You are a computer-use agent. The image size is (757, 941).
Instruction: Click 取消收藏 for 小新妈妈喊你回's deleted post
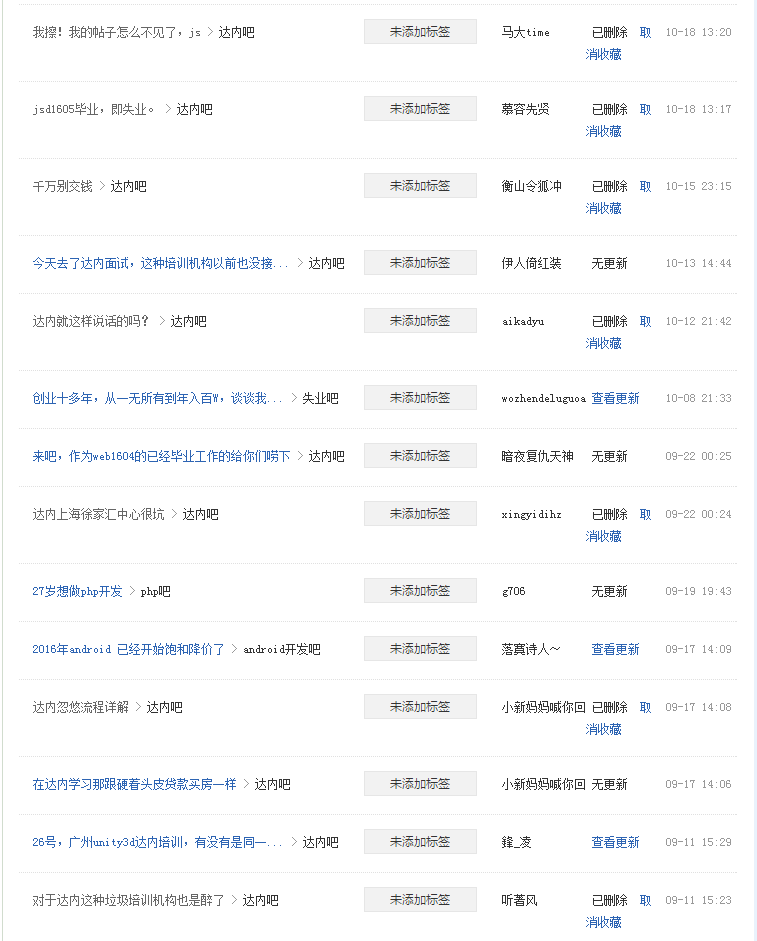point(602,729)
